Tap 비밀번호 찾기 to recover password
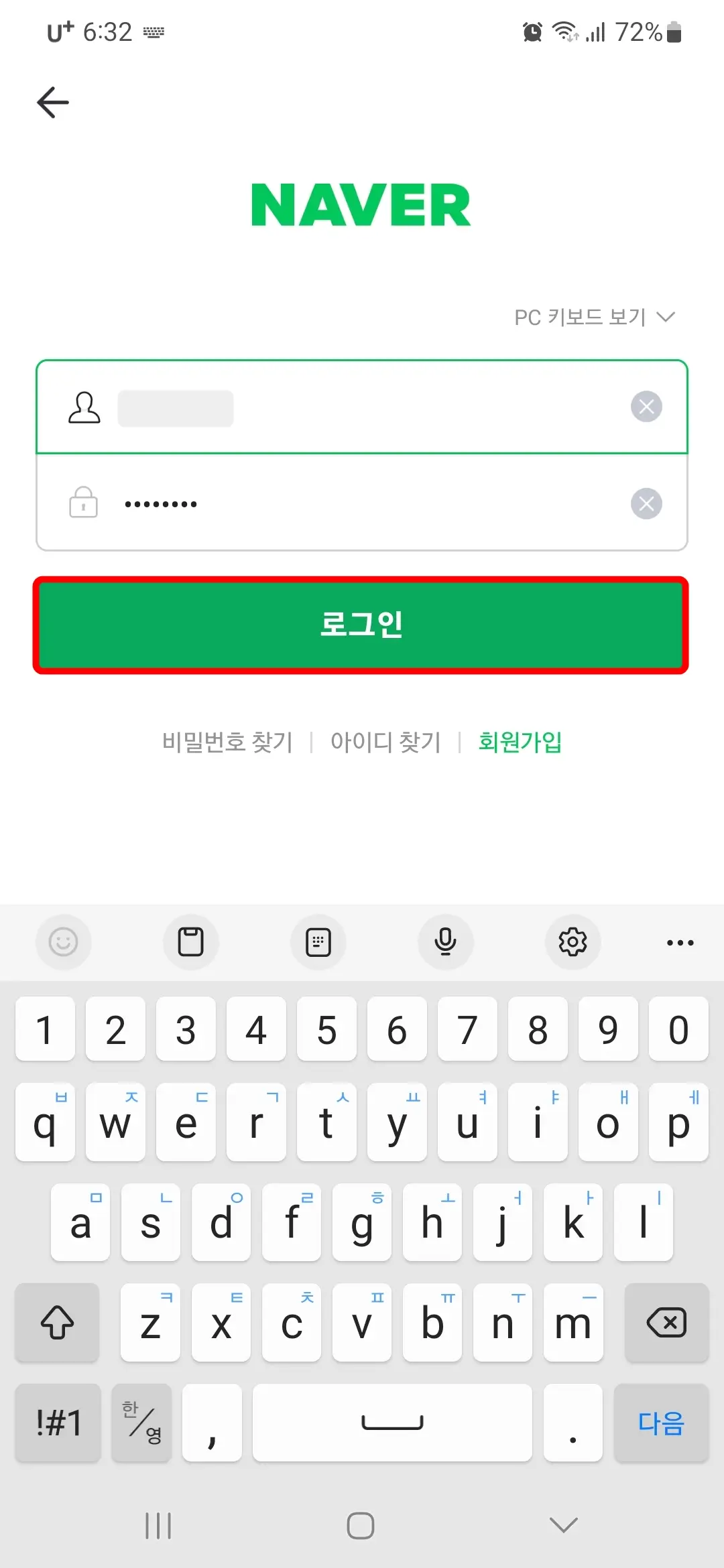This screenshot has height=1568, width=724. point(229,742)
